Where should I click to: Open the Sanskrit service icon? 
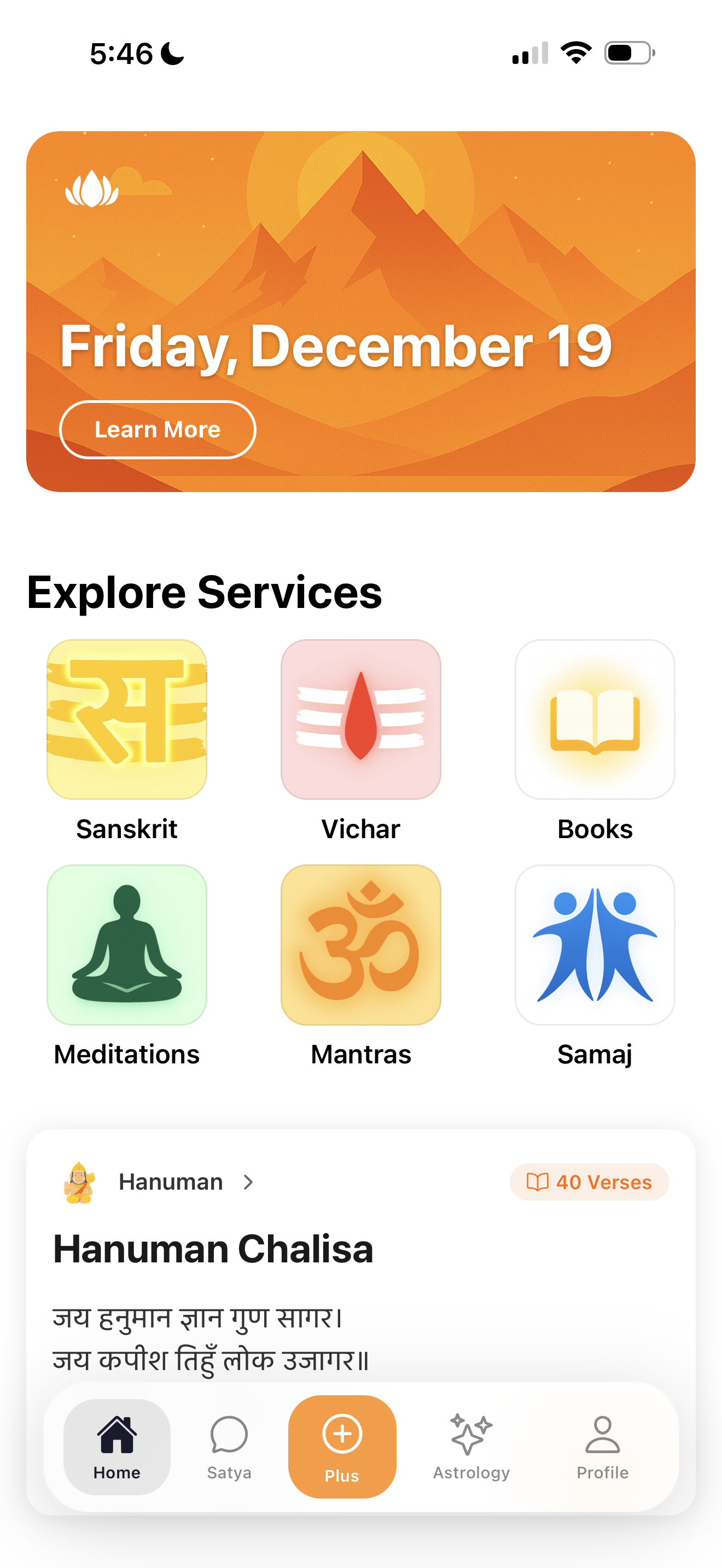tap(126, 721)
